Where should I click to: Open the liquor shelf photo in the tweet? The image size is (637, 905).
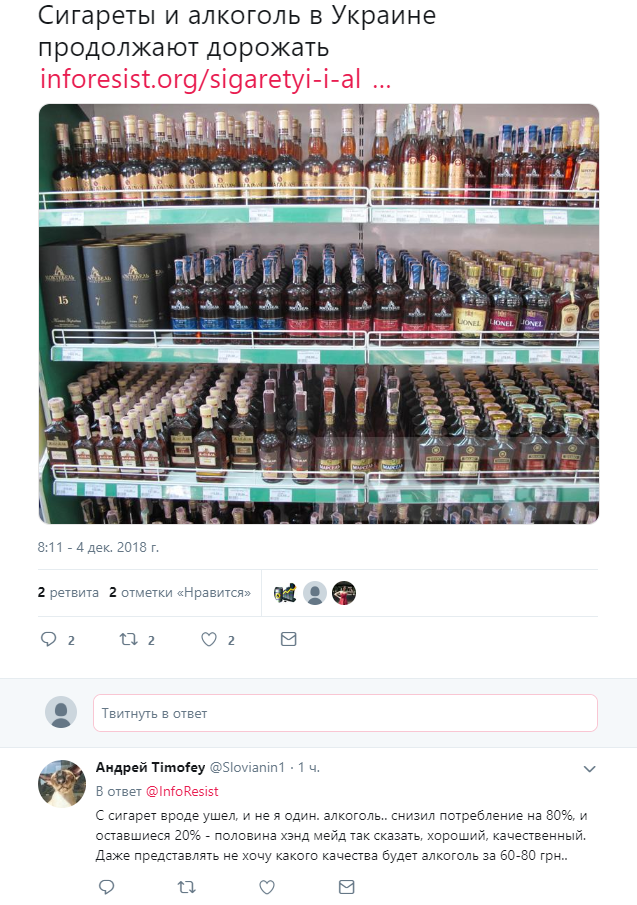(x=318, y=314)
